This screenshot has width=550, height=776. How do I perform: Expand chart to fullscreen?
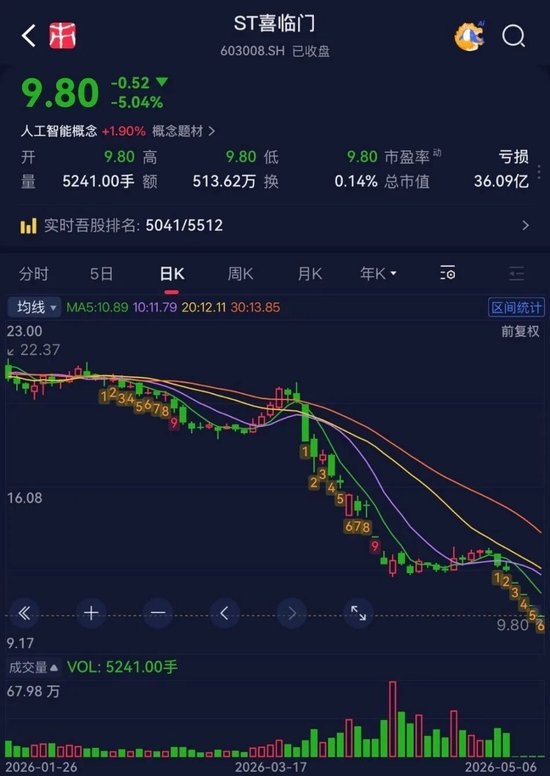click(358, 614)
